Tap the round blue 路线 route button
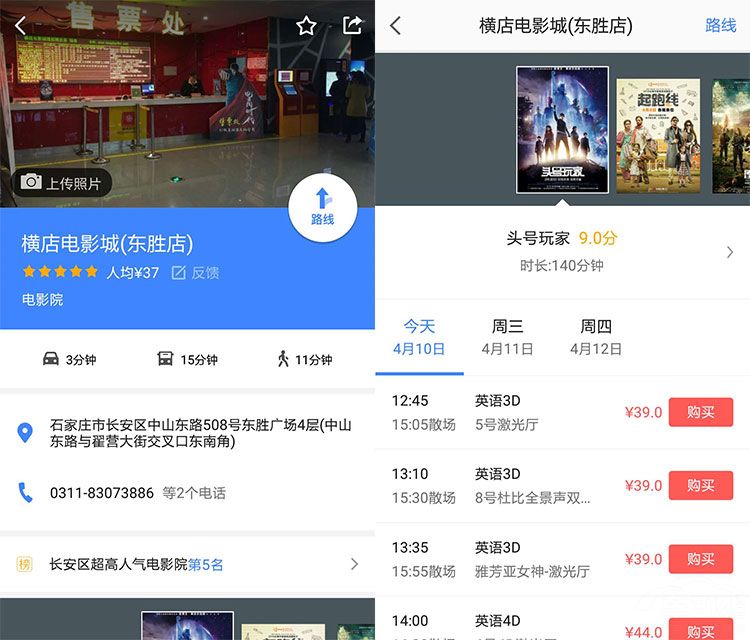Screen dimensions: 750x640 (322, 207)
